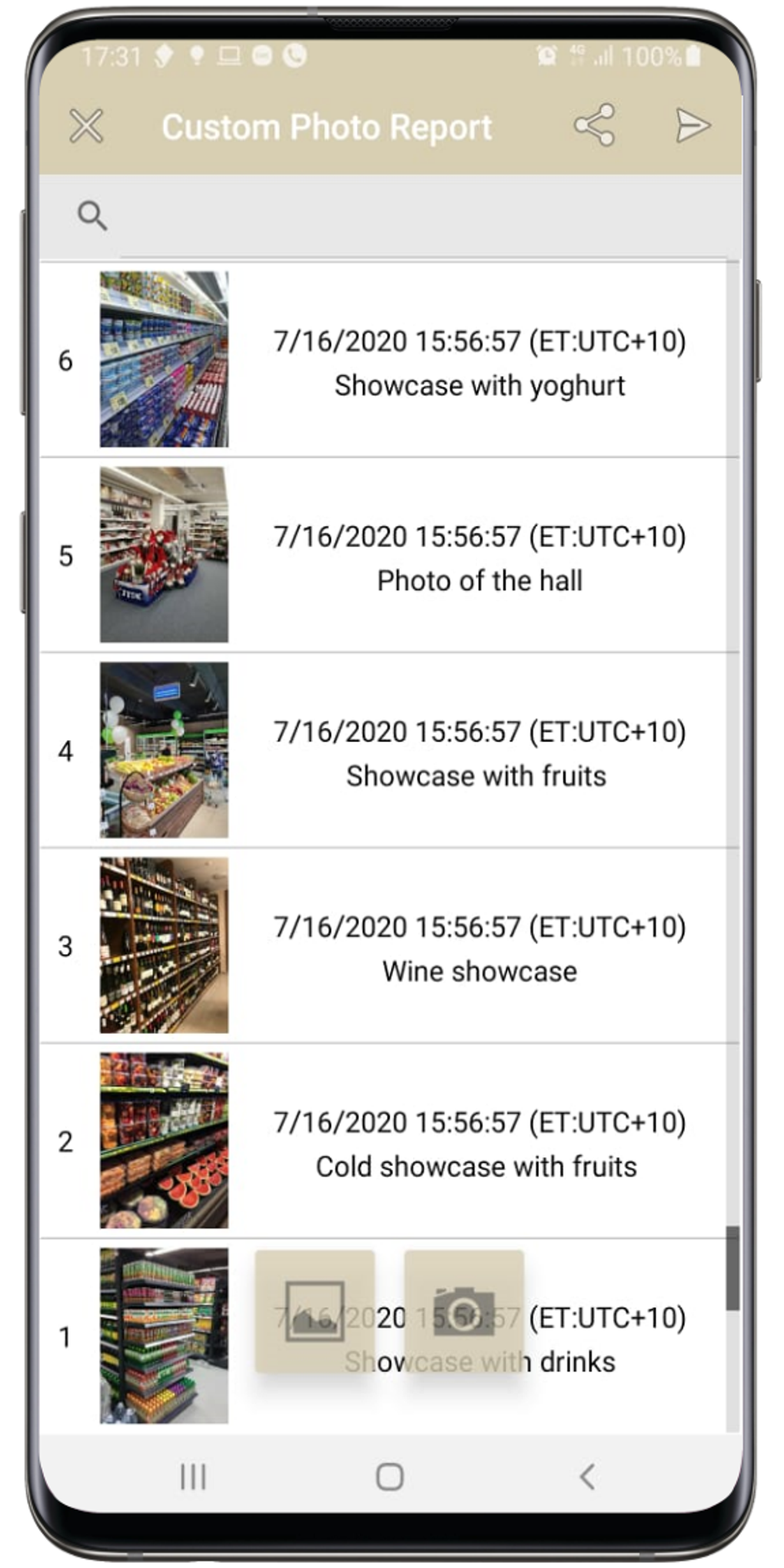784x1568 pixels.
Task: Tap the alarm icon in the status bar
Action: (x=546, y=55)
